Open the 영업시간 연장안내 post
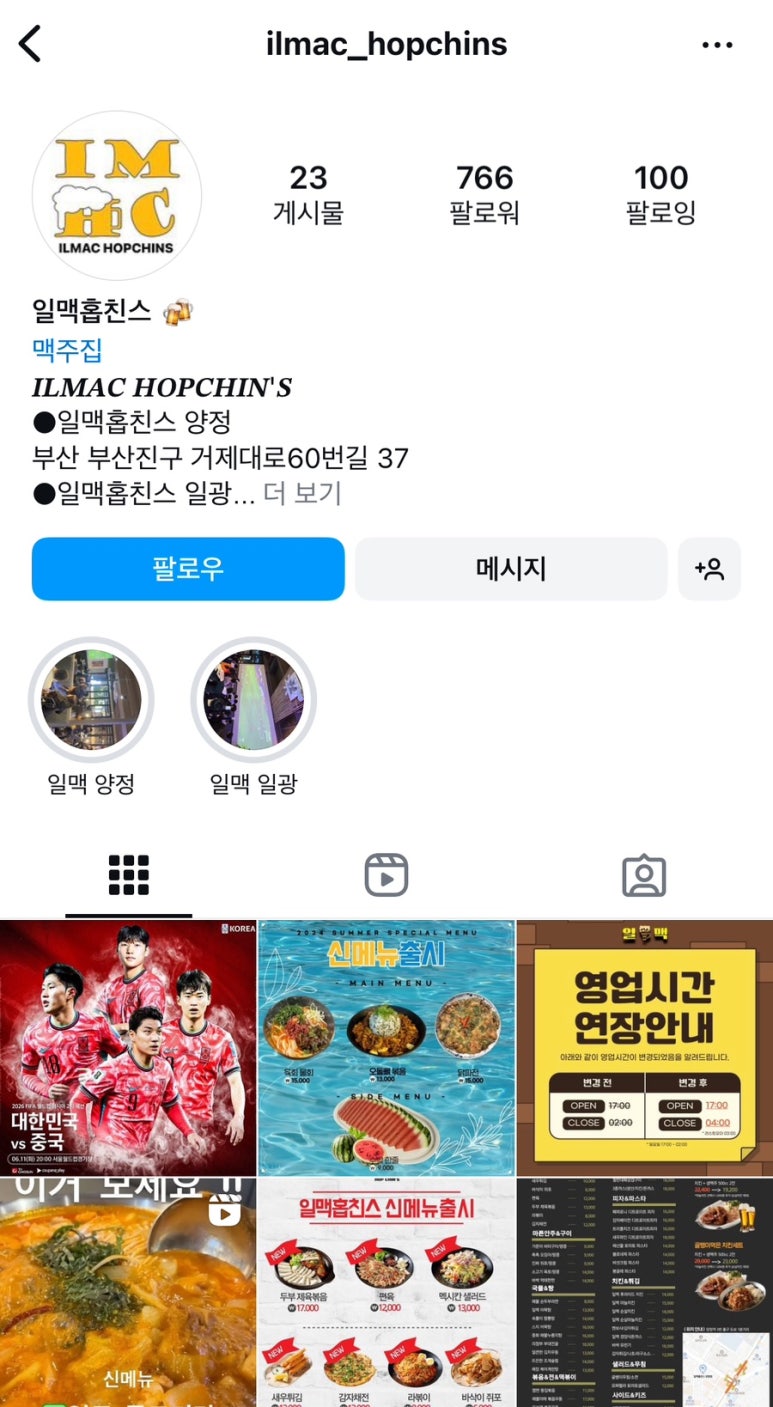 click(x=644, y=1048)
